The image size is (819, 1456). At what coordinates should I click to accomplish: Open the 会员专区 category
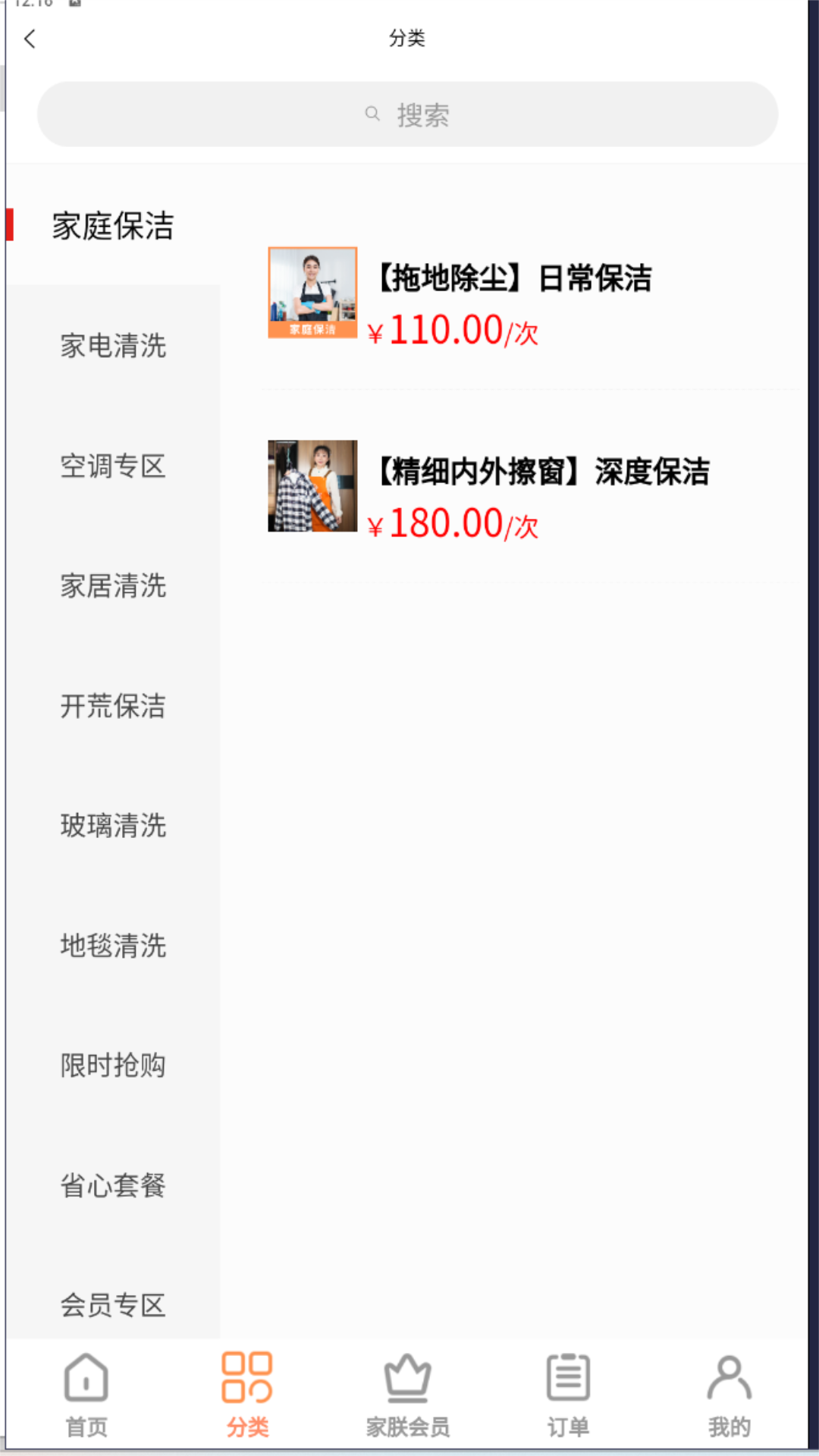pyautogui.click(x=113, y=1304)
